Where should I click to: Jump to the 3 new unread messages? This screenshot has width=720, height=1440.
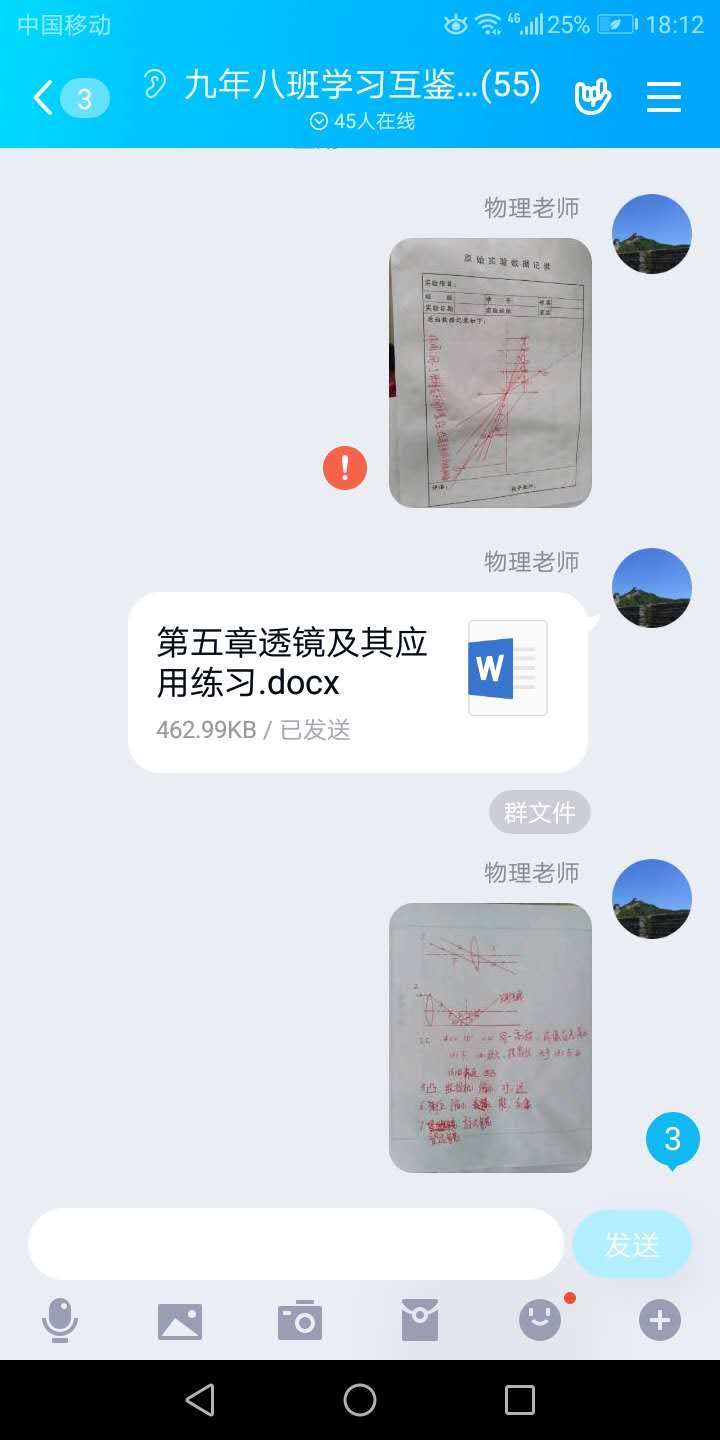pos(672,1140)
